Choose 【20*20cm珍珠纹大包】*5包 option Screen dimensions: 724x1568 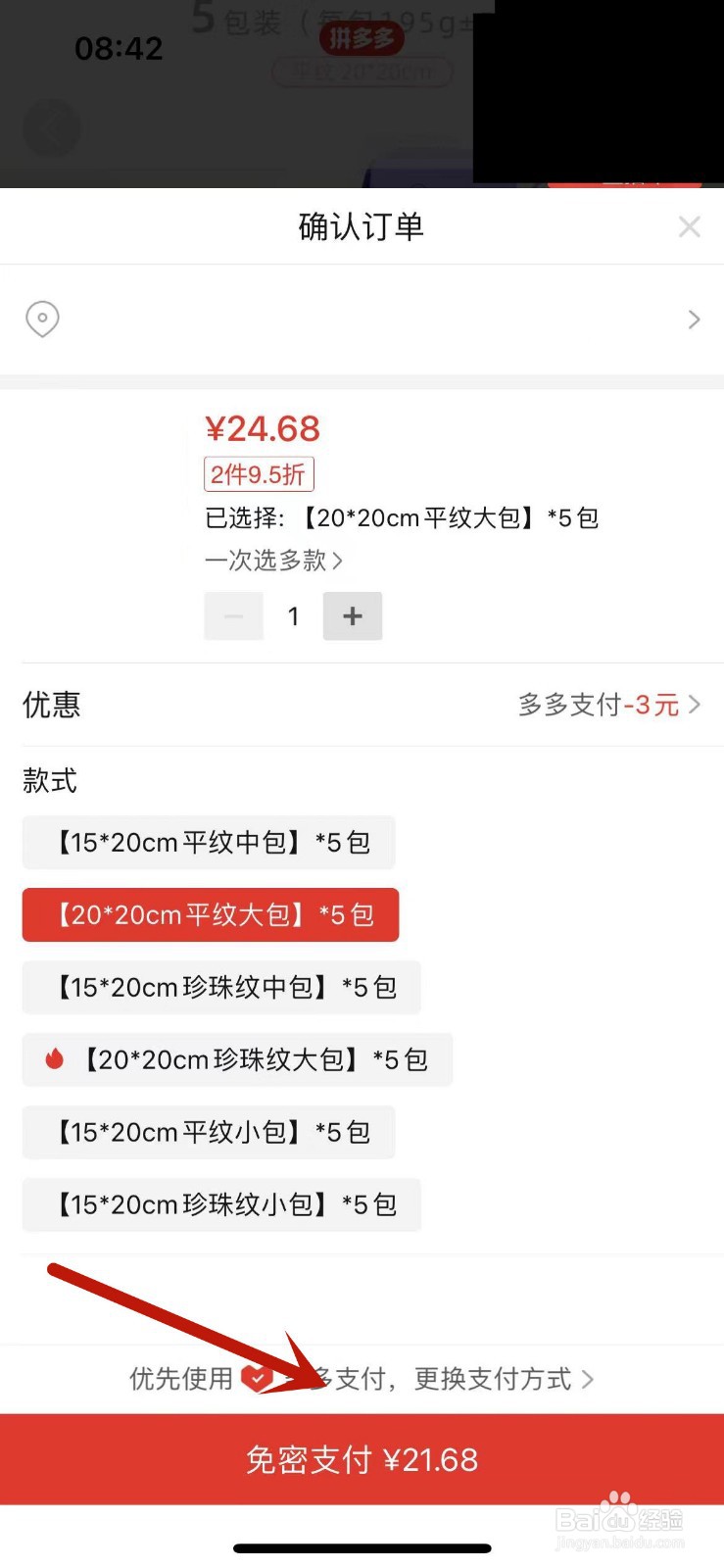coord(237,1060)
